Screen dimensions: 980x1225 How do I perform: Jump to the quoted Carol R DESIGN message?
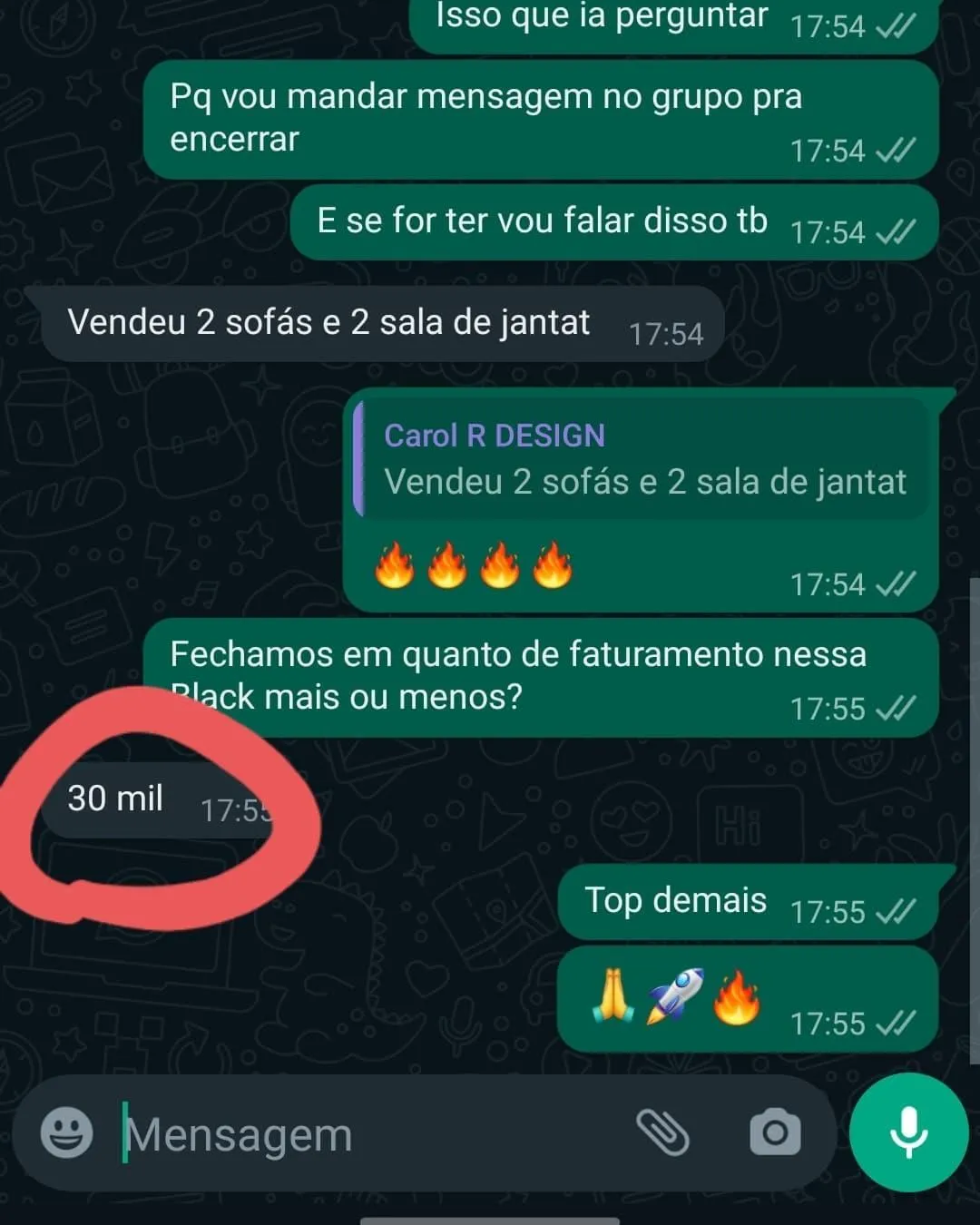[642, 460]
